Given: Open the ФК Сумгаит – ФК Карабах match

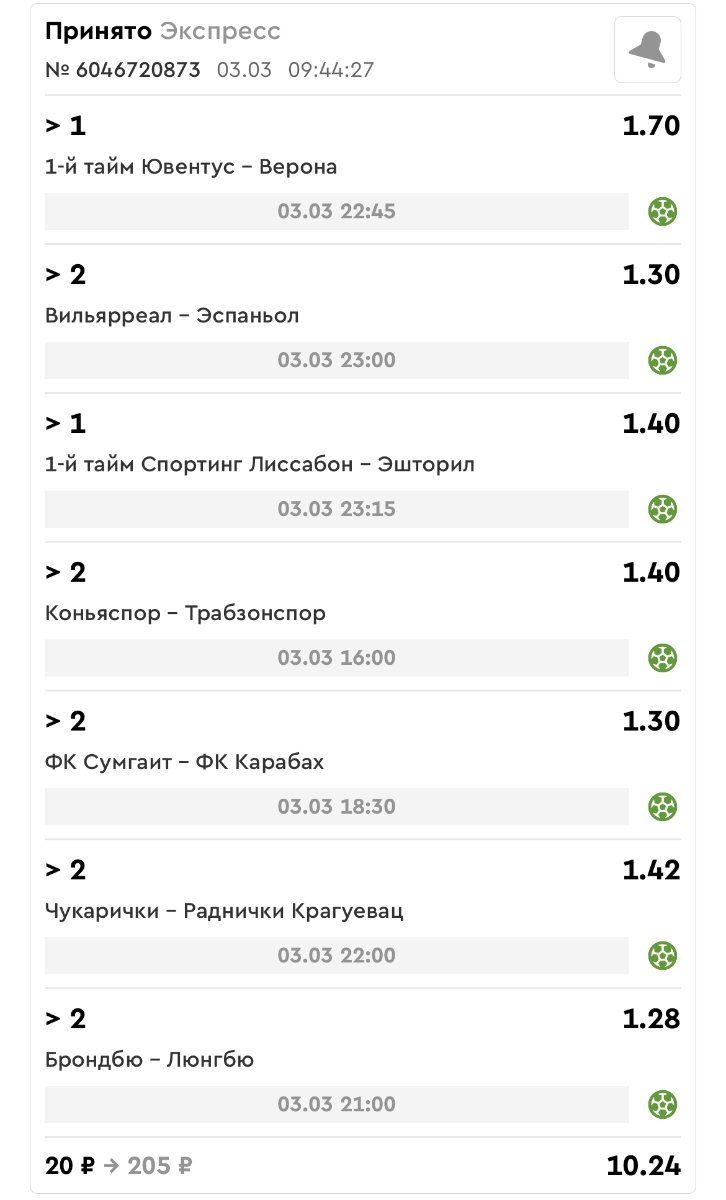Looking at the screenshot, I should click(185, 763).
